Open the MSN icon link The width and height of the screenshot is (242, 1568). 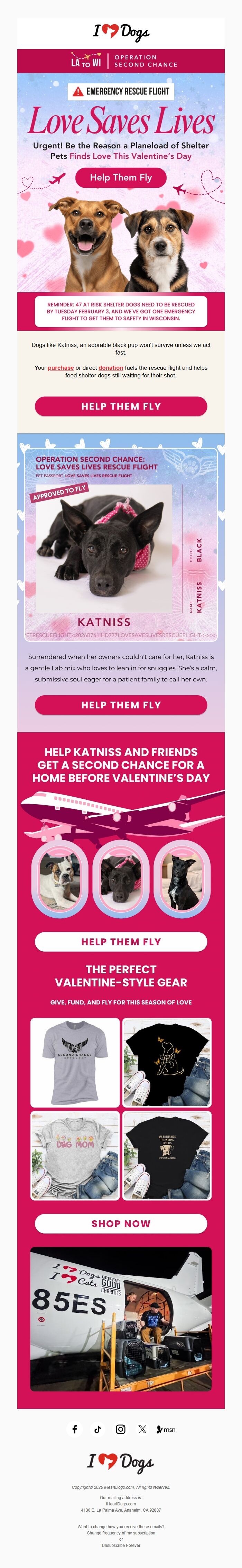click(166, 1429)
